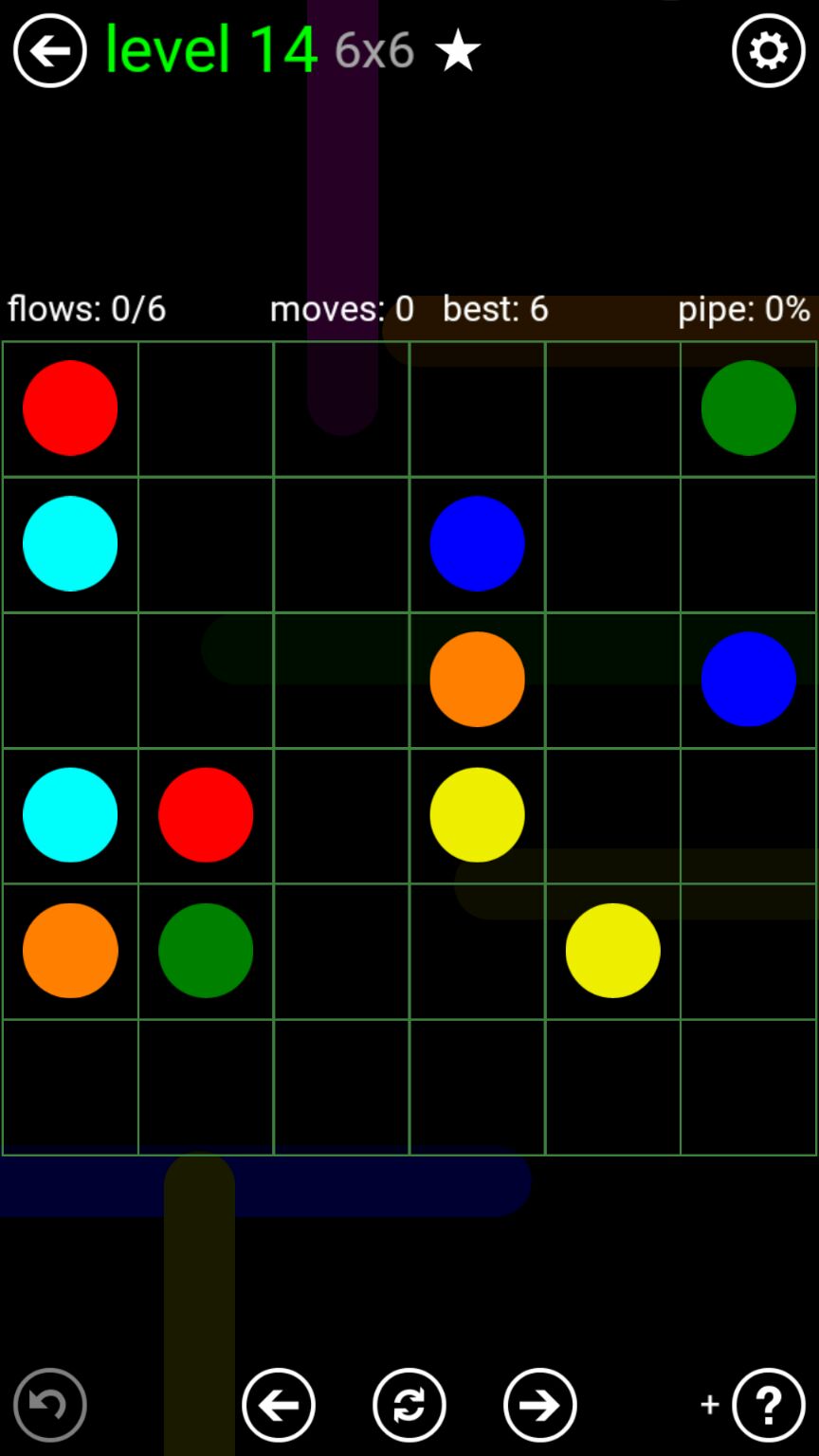Select the yellow dot below the orange dot
This screenshot has height=1456, width=819.
(477, 814)
